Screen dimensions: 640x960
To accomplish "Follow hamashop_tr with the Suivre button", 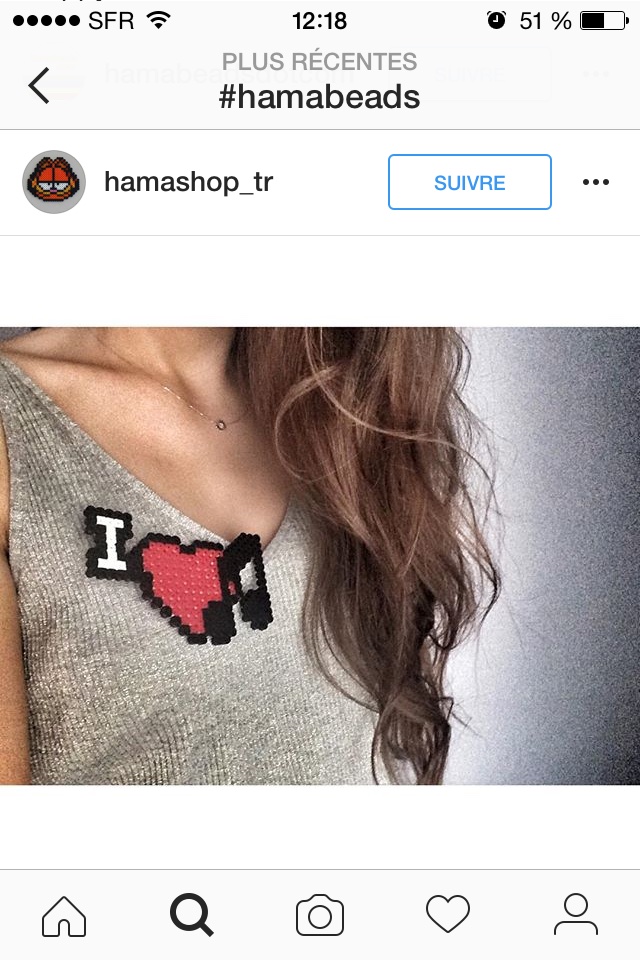I will click(469, 182).
